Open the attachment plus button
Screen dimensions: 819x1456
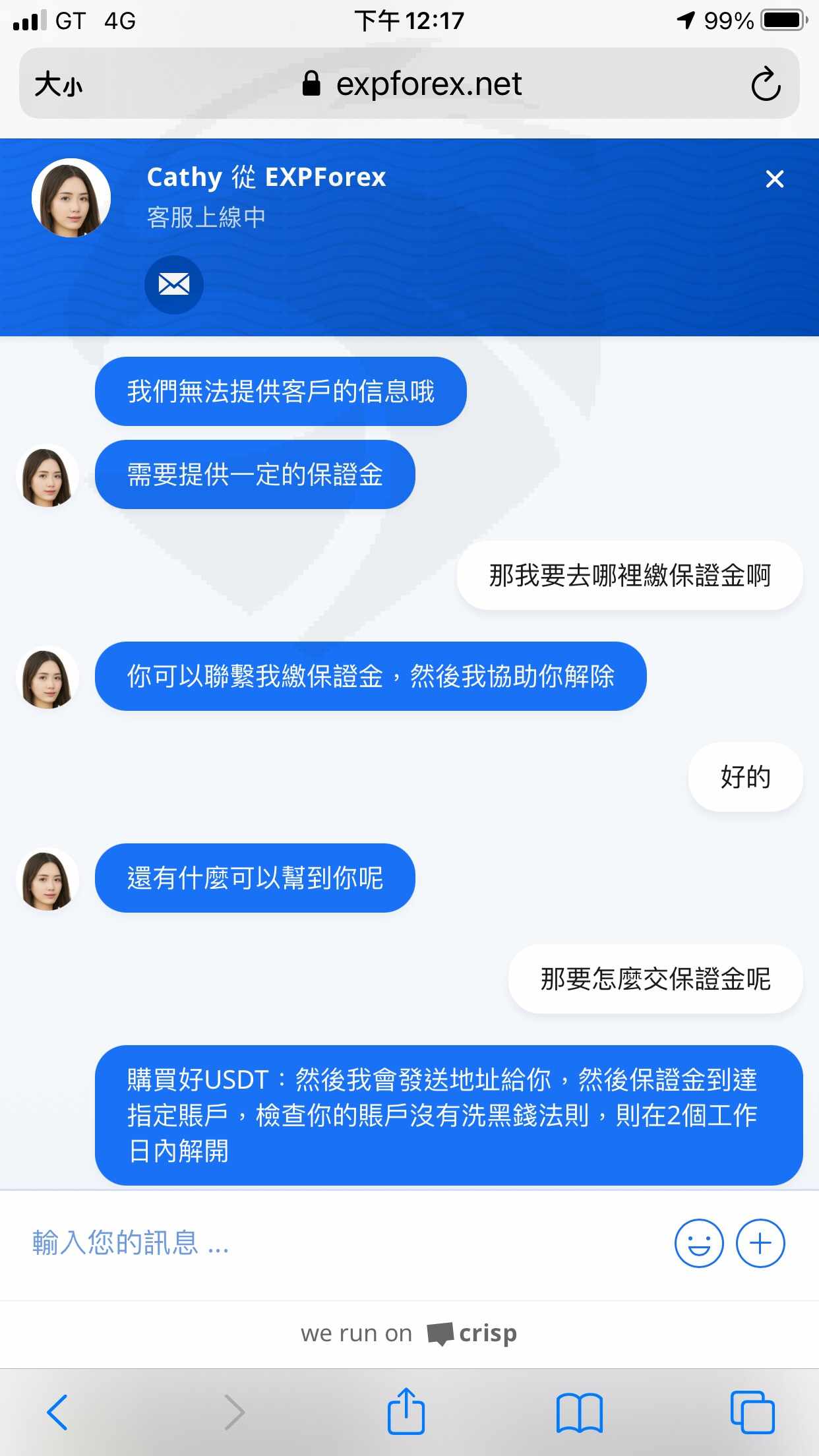click(760, 1243)
